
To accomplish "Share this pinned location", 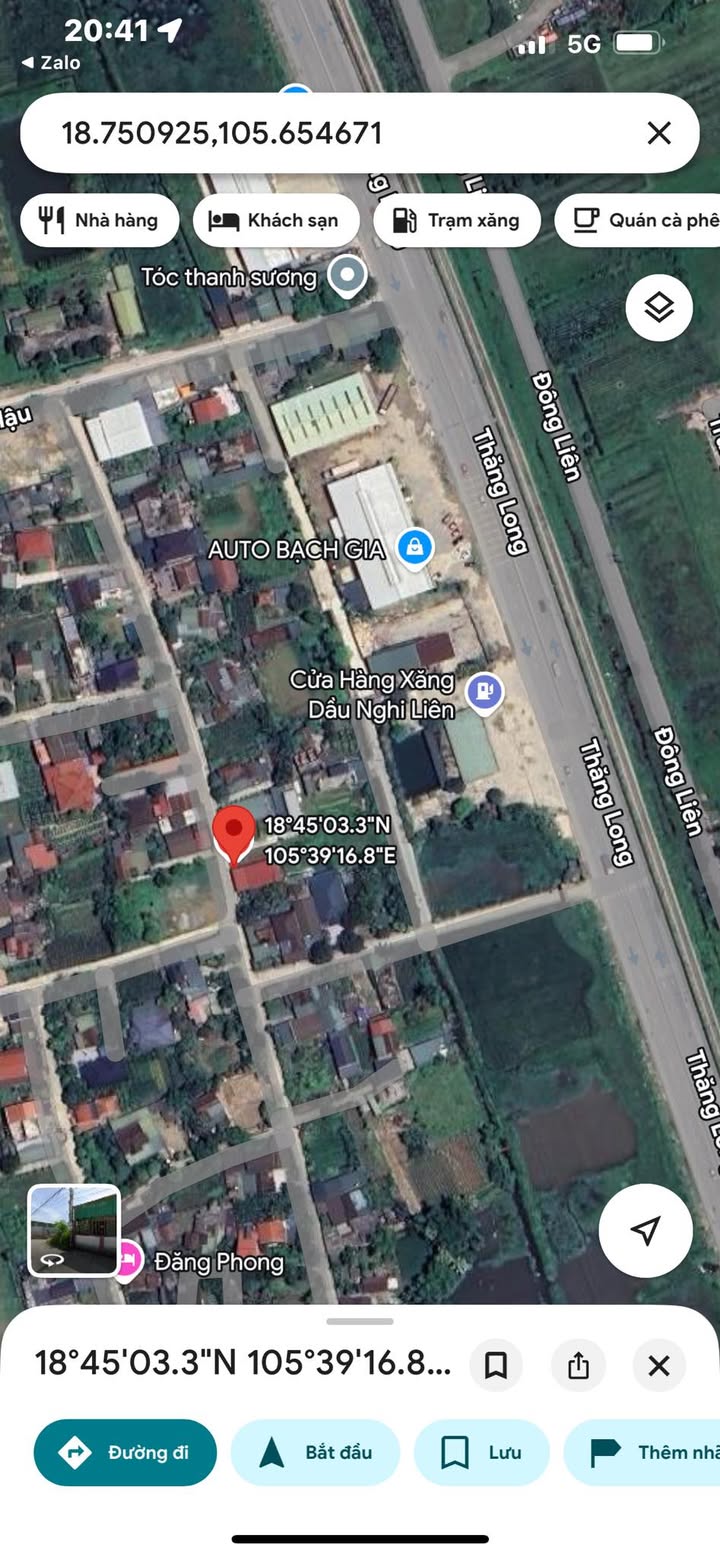I will point(578,1365).
